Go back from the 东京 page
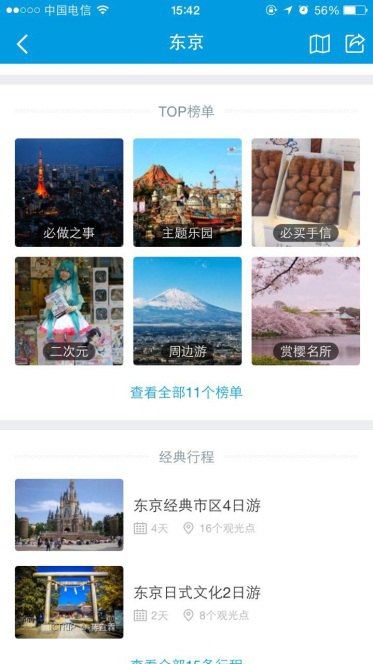 (22, 44)
